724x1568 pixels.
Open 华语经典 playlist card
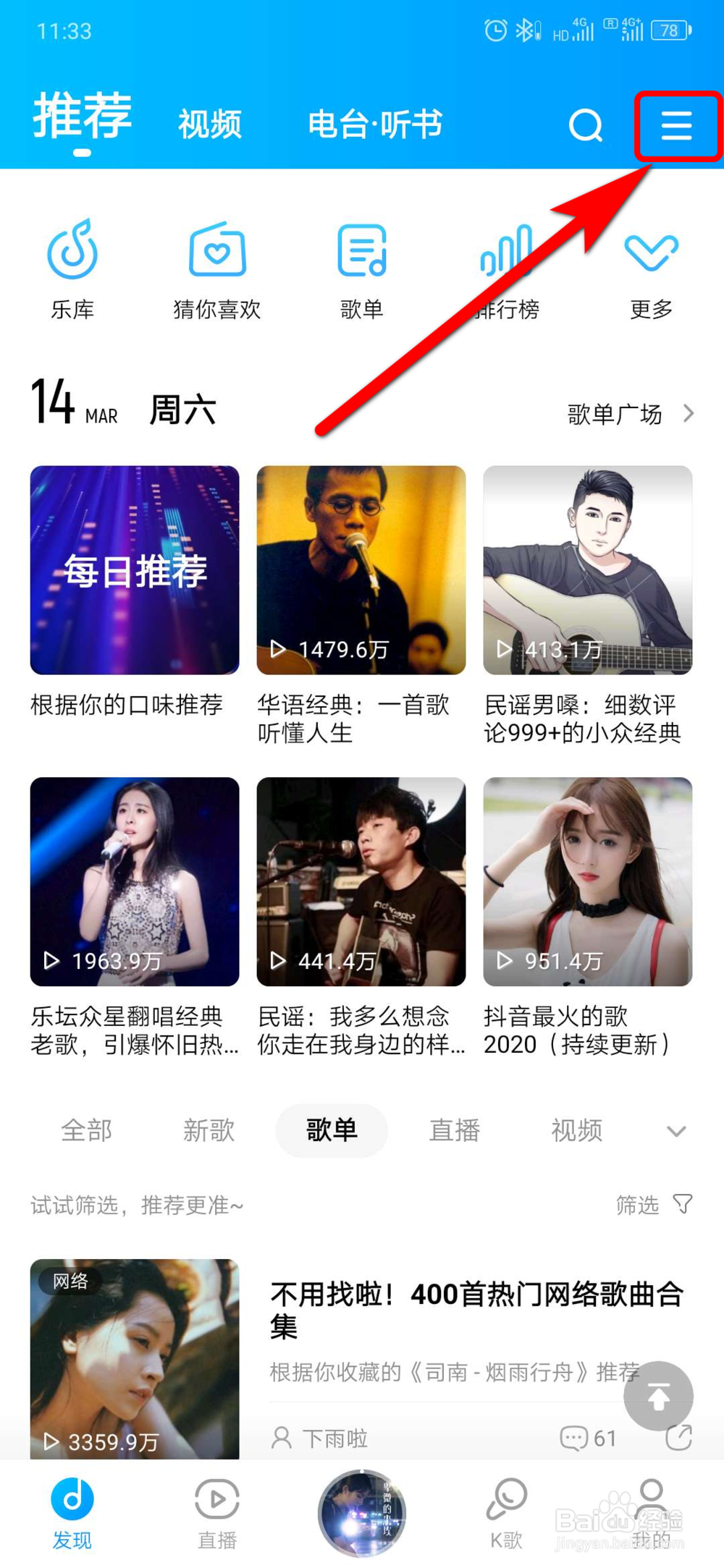(361, 570)
